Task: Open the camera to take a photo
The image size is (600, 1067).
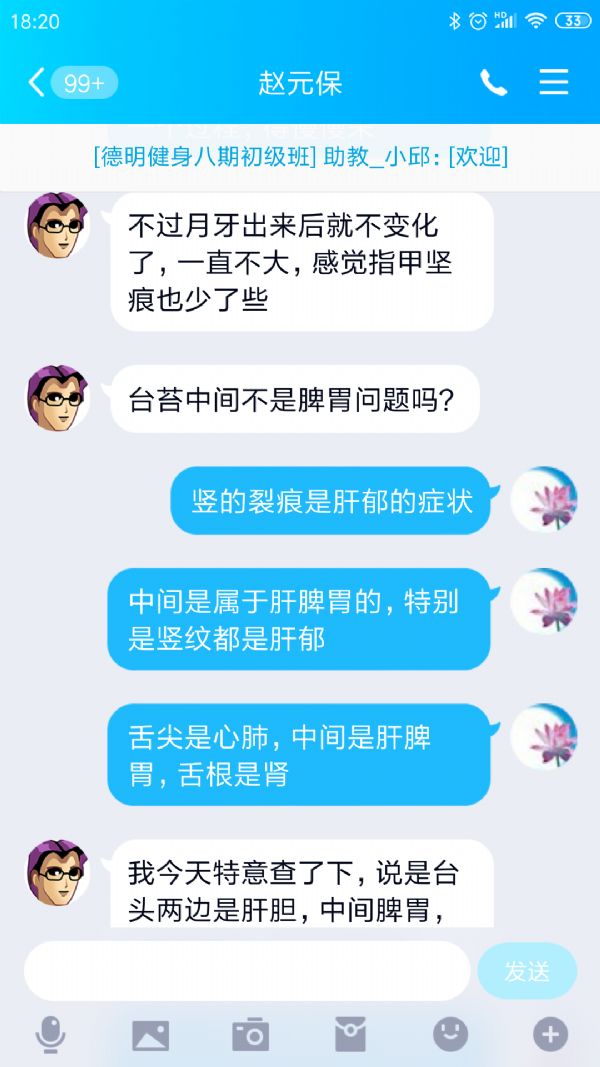Action: pyautogui.click(x=250, y=1035)
